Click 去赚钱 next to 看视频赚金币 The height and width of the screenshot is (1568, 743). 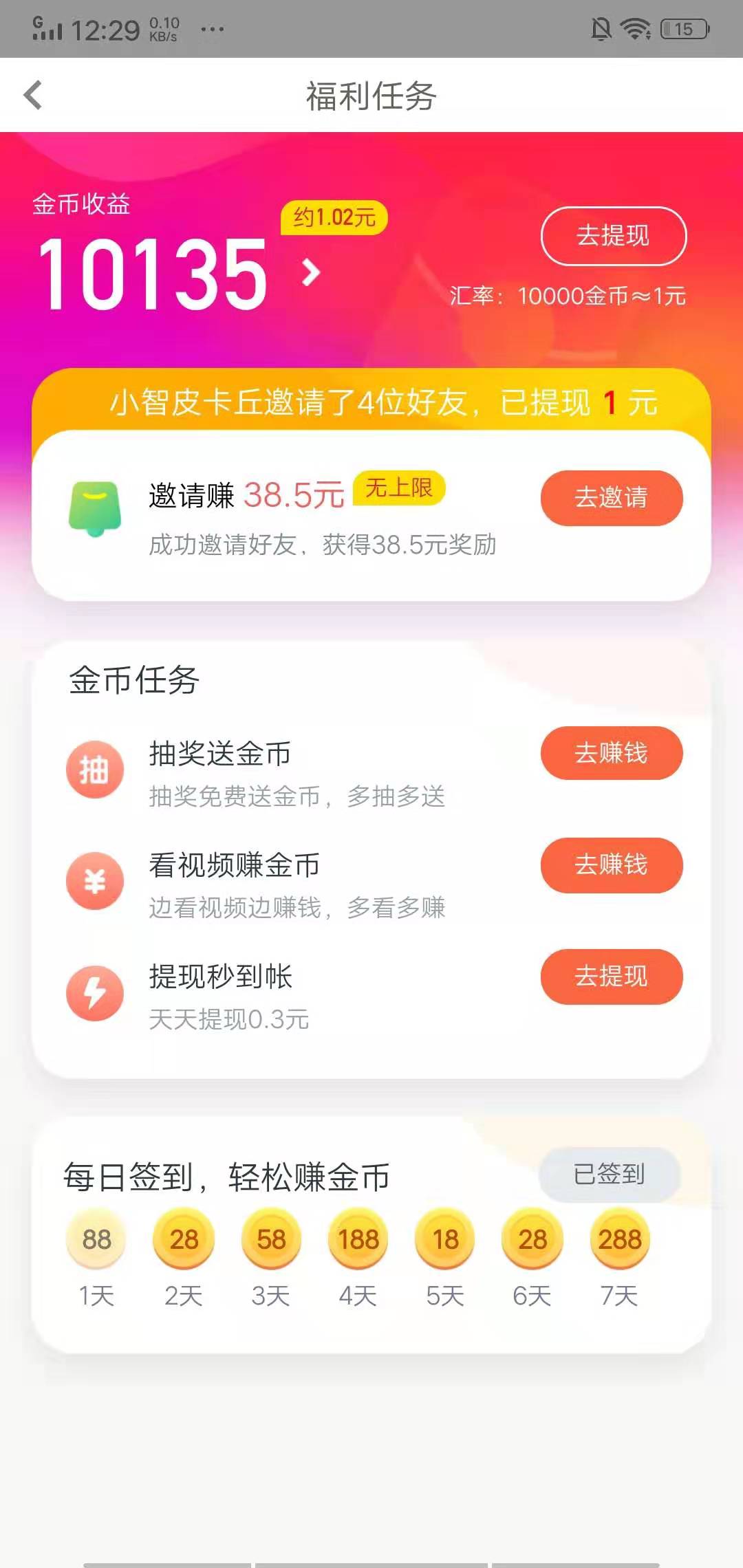pyautogui.click(x=611, y=866)
